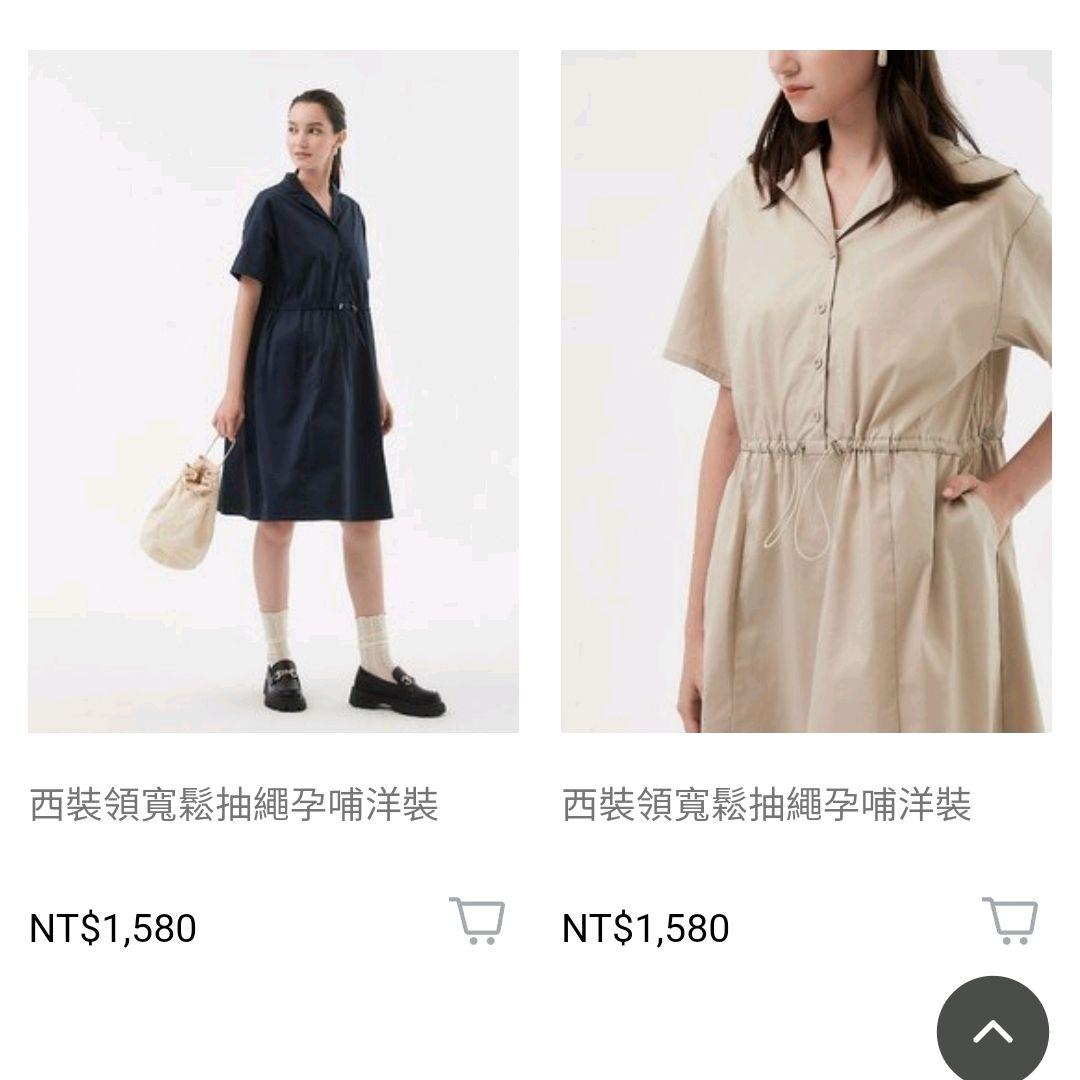
Task: Tap the back-to-top arrow button
Action: pyautogui.click(x=992, y=1030)
